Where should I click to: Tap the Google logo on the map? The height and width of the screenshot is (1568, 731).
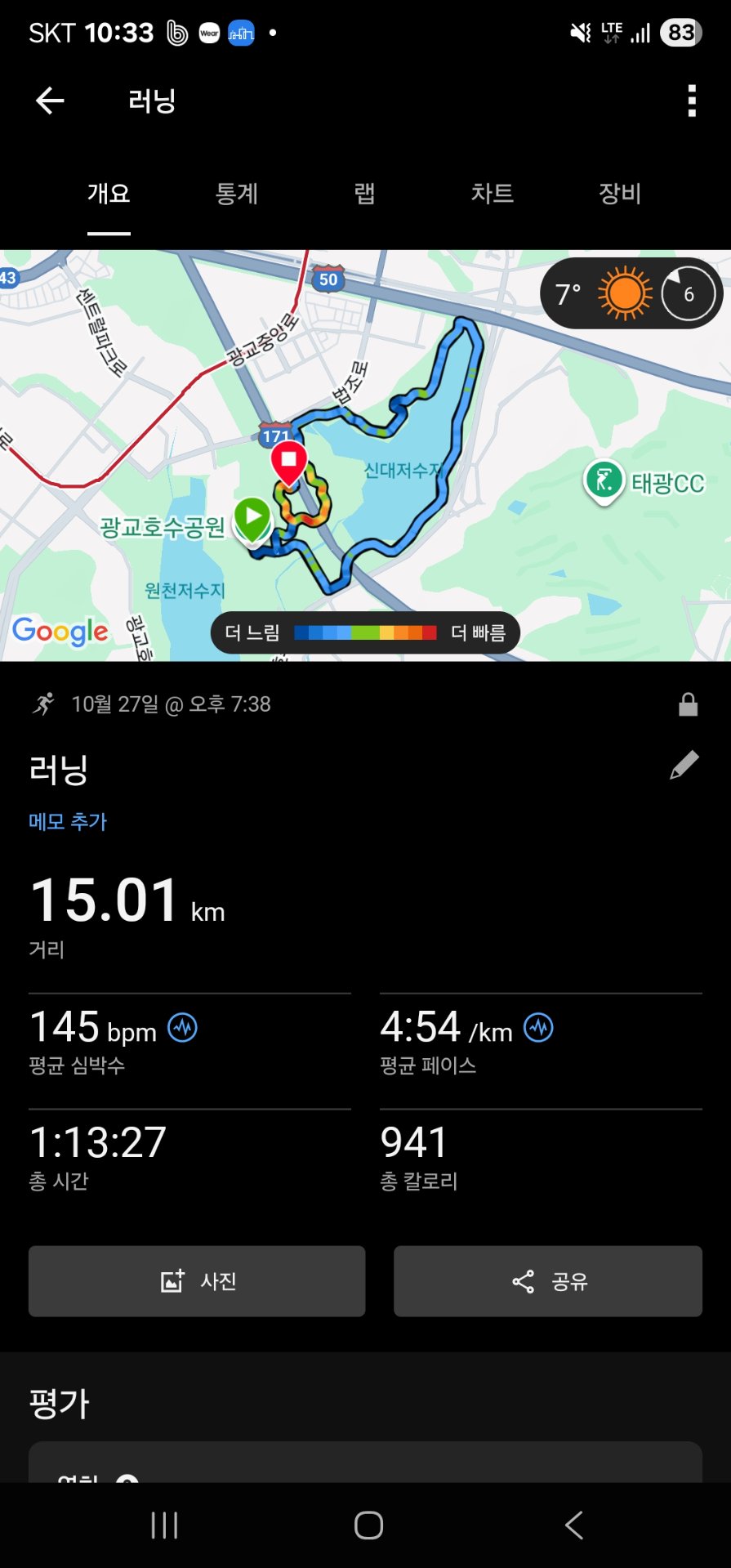tap(60, 631)
